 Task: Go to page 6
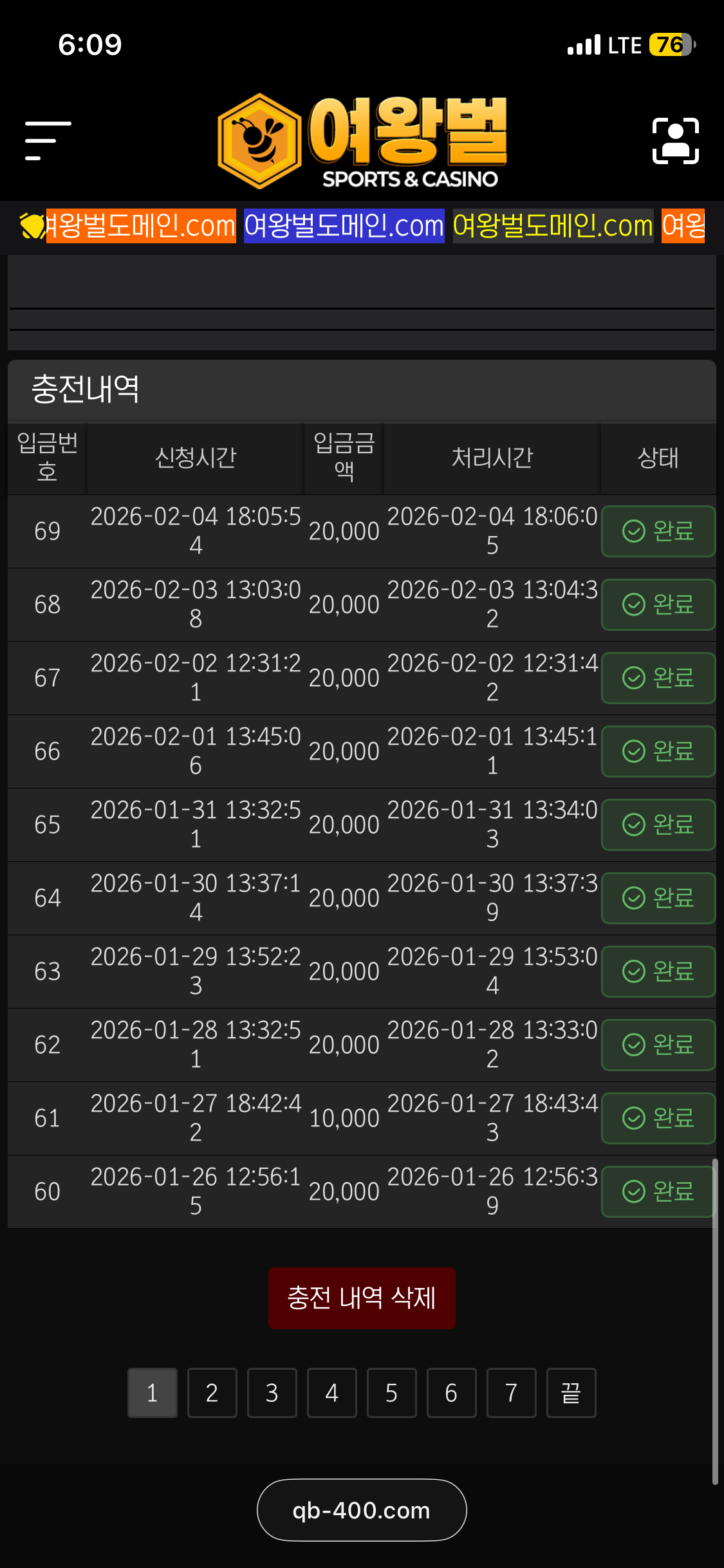(x=451, y=1393)
